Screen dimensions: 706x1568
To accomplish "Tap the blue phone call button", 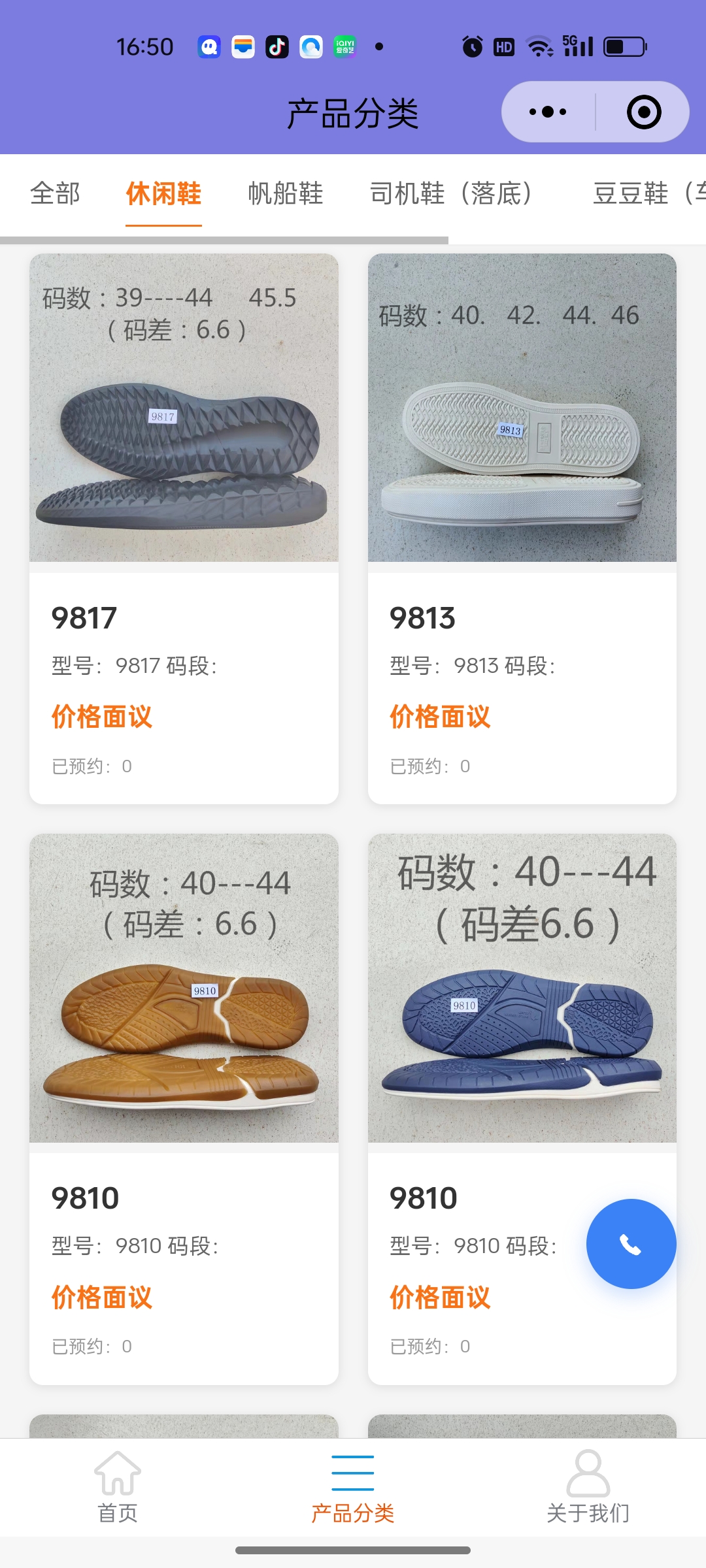I will coord(631,1244).
